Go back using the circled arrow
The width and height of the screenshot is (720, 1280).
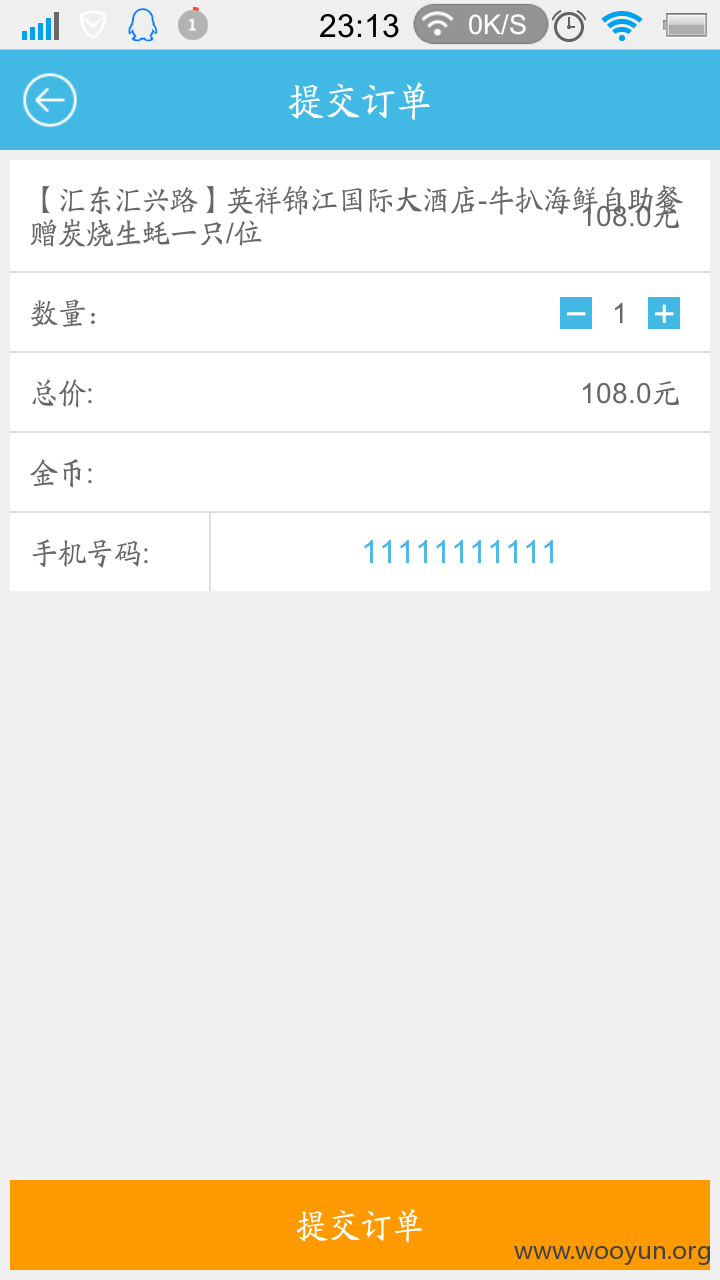point(50,100)
